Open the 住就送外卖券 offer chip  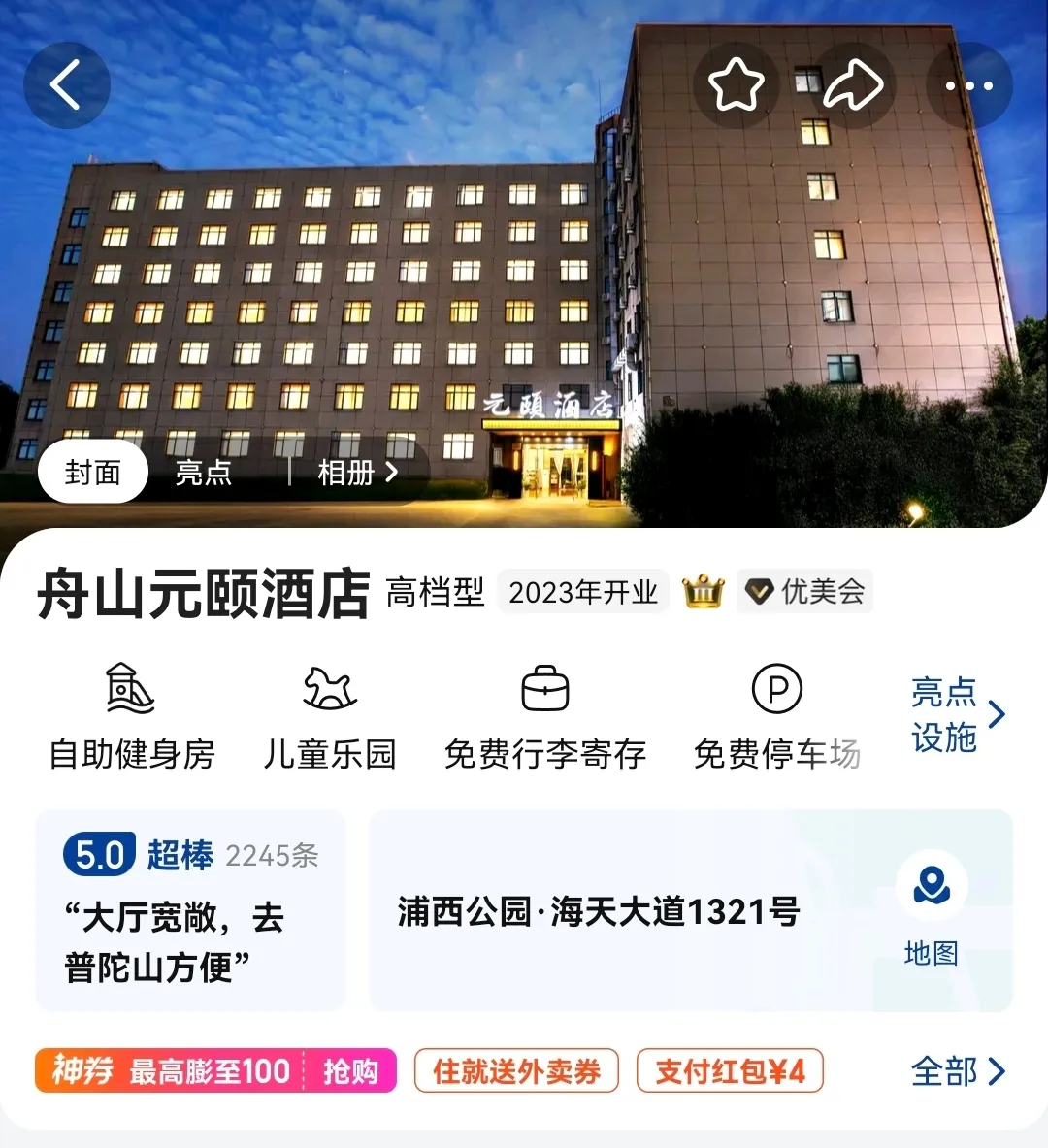pos(516,1071)
